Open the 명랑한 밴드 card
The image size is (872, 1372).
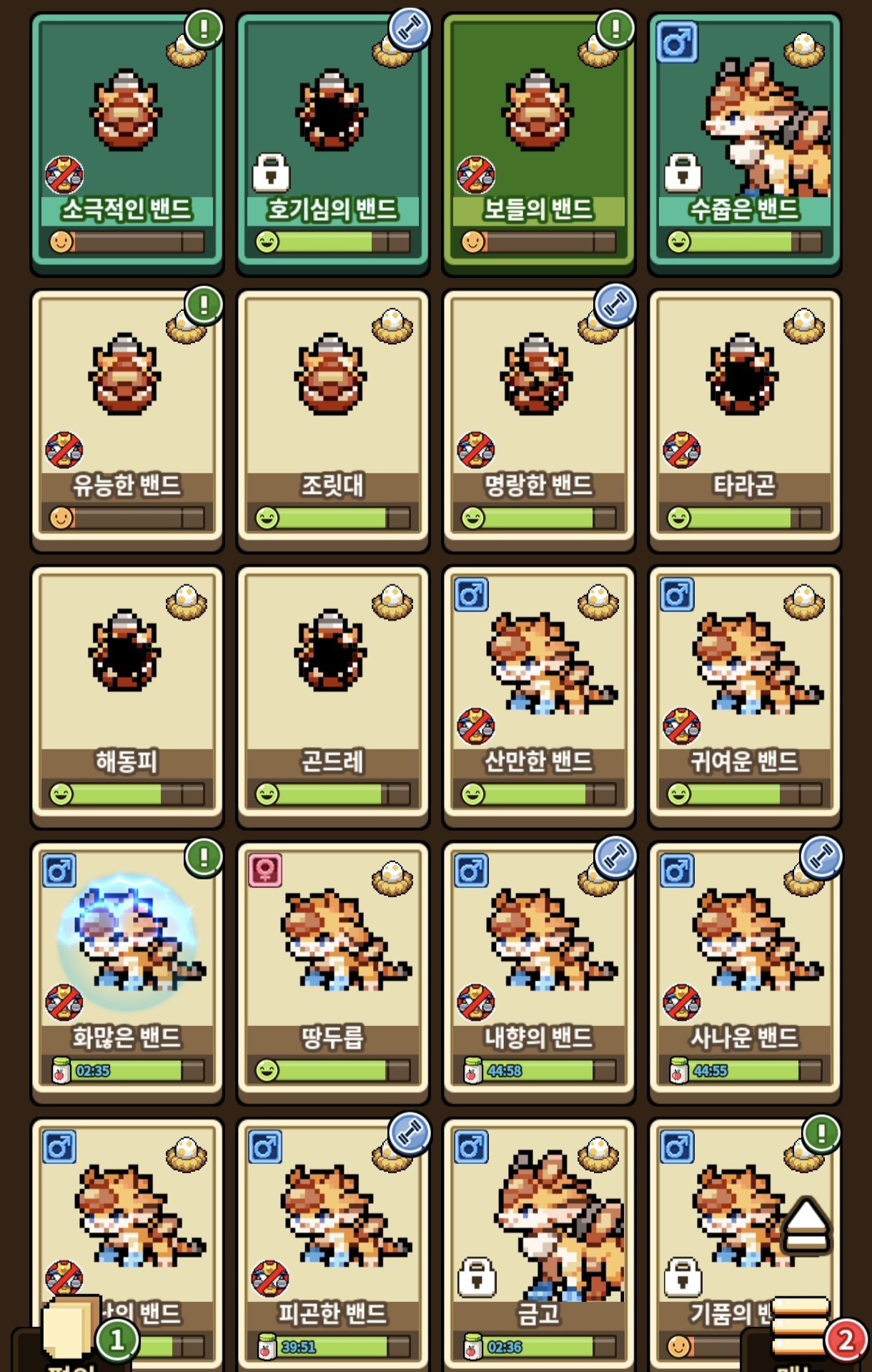[539, 420]
